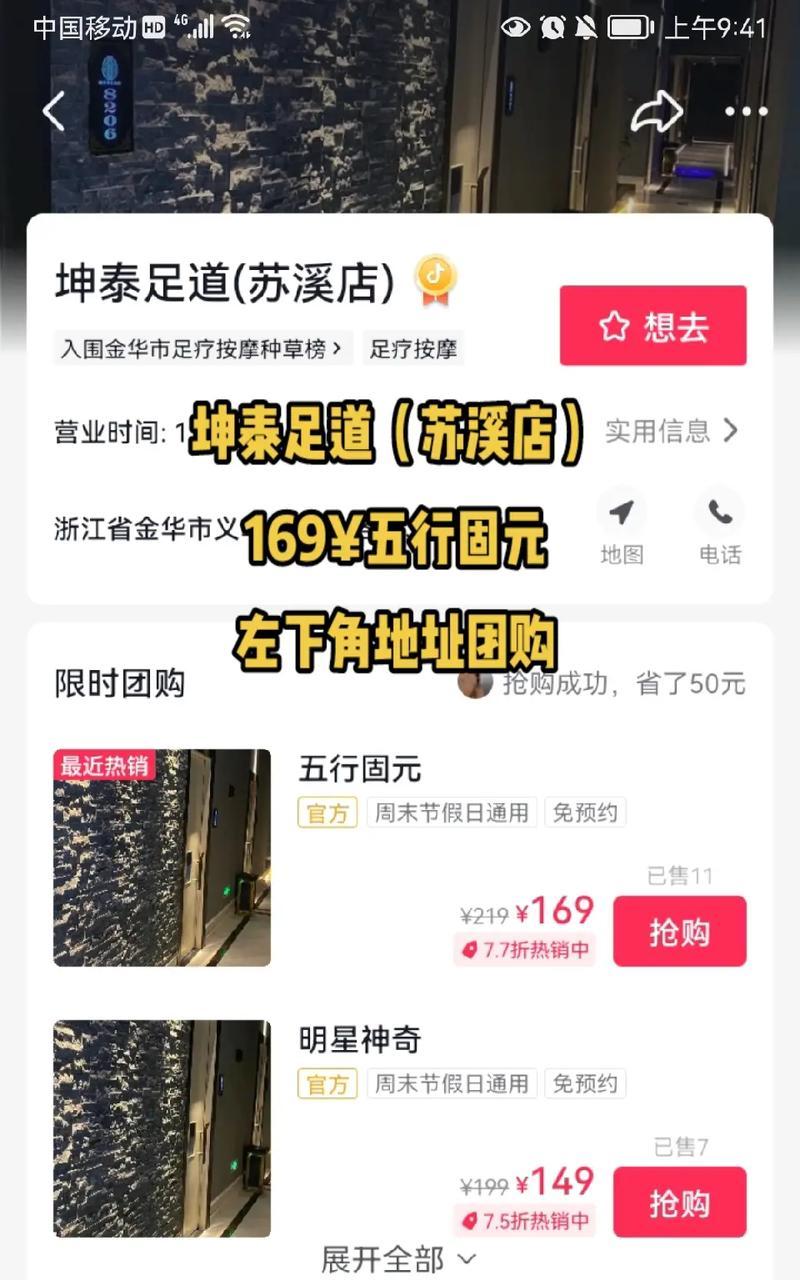Expand 展开全部 to show all deals
The width and height of the screenshot is (800, 1280).
(x=398, y=1259)
